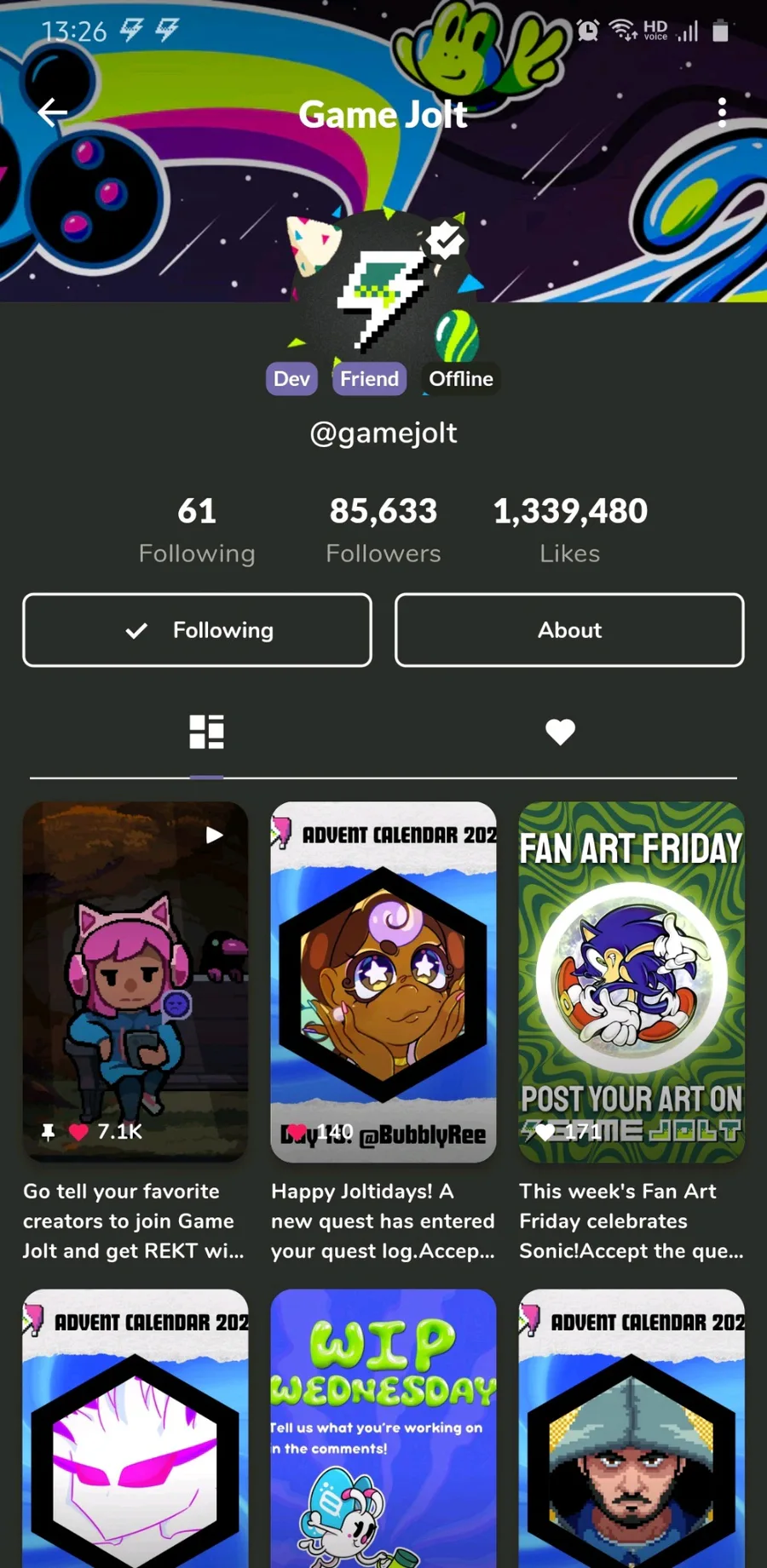The height and width of the screenshot is (1568, 767).
Task: Switch to the liked posts heart tab
Action: 560,732
